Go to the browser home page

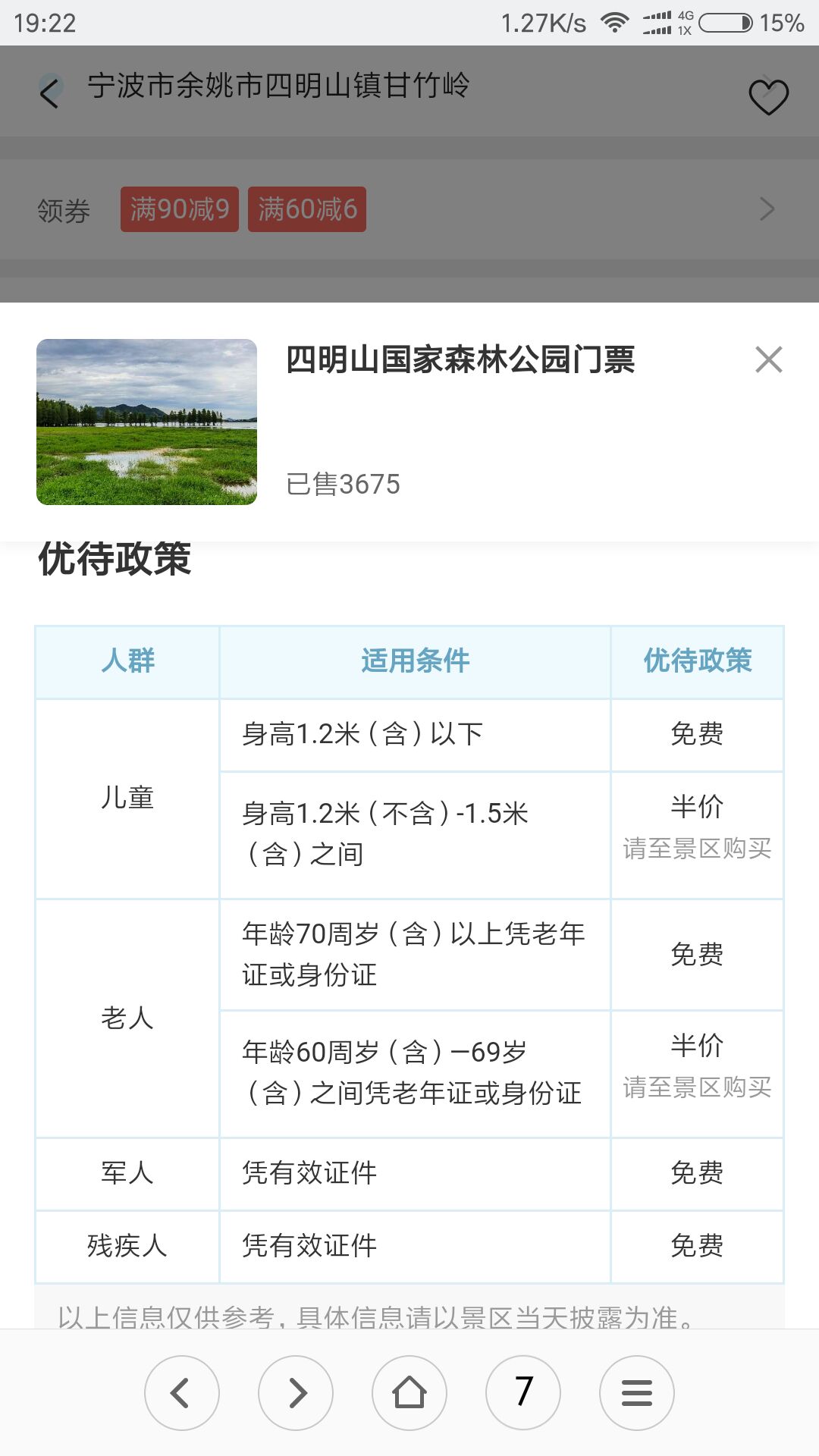click(409, 1393)
